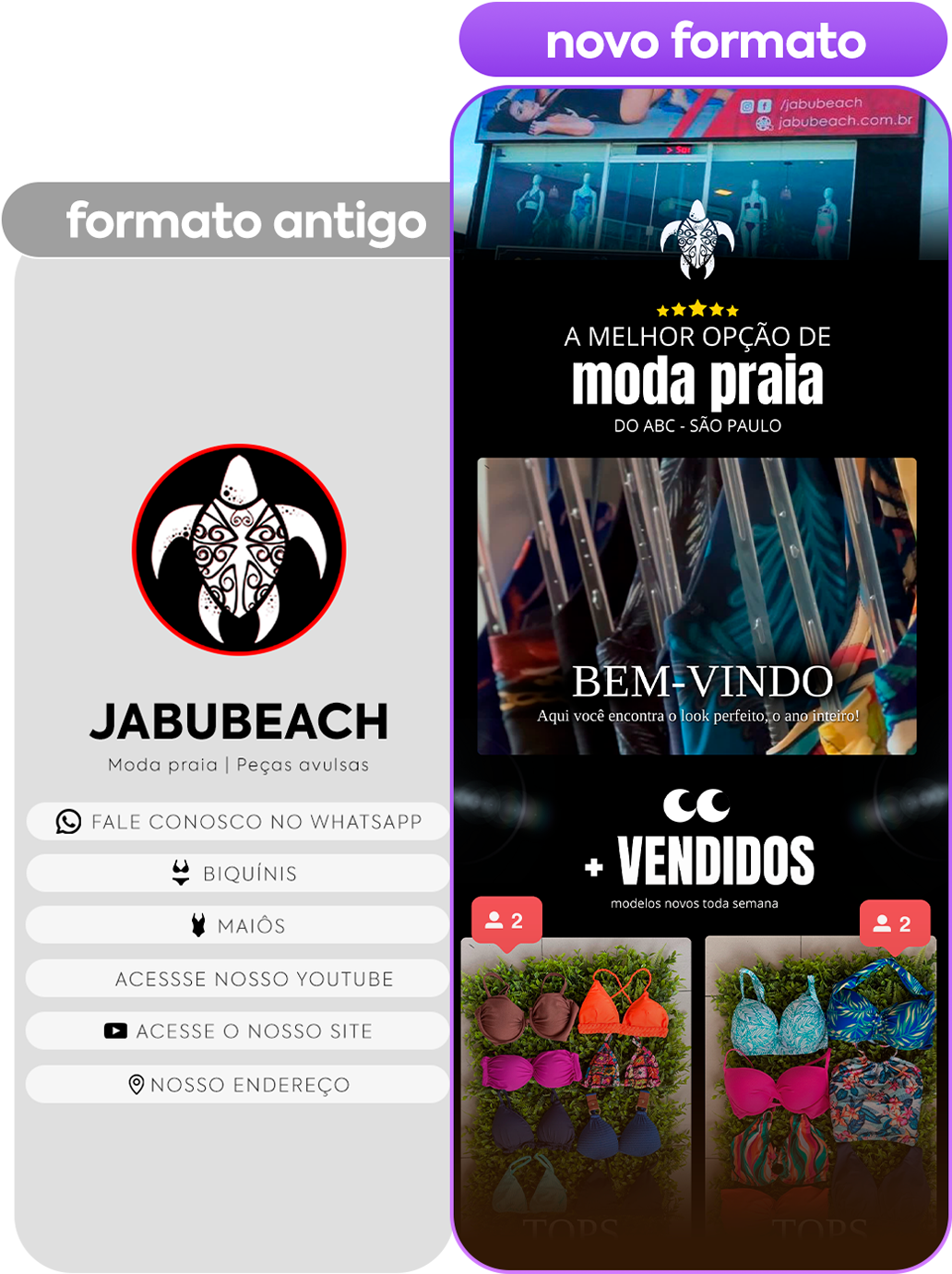The width and height of the screenshot is (952, 1274).
Task: Open FALE CONOSCO NO WHATSAPP
Action: coord(238,821)
